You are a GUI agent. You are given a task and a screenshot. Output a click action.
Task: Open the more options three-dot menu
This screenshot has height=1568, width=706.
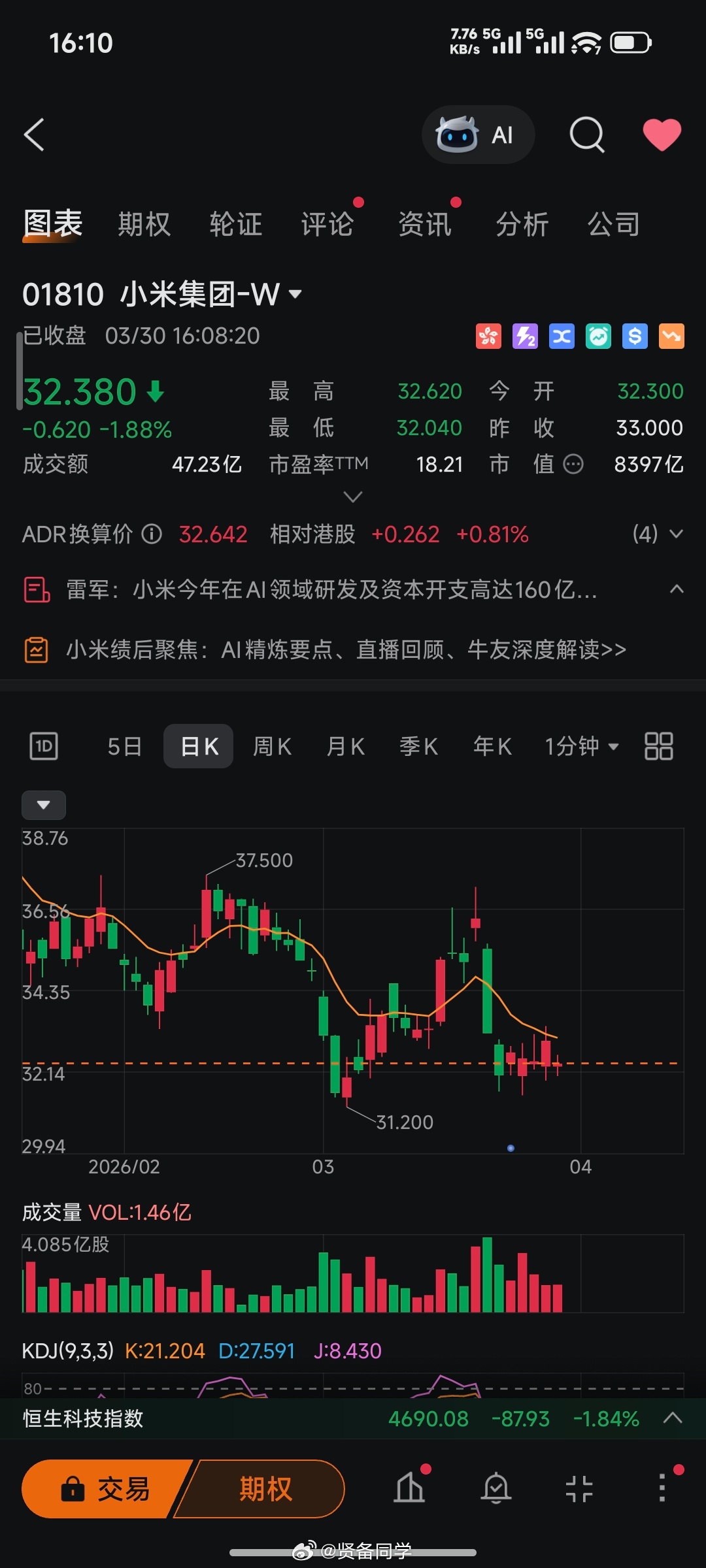click(x=662, y=1488)
